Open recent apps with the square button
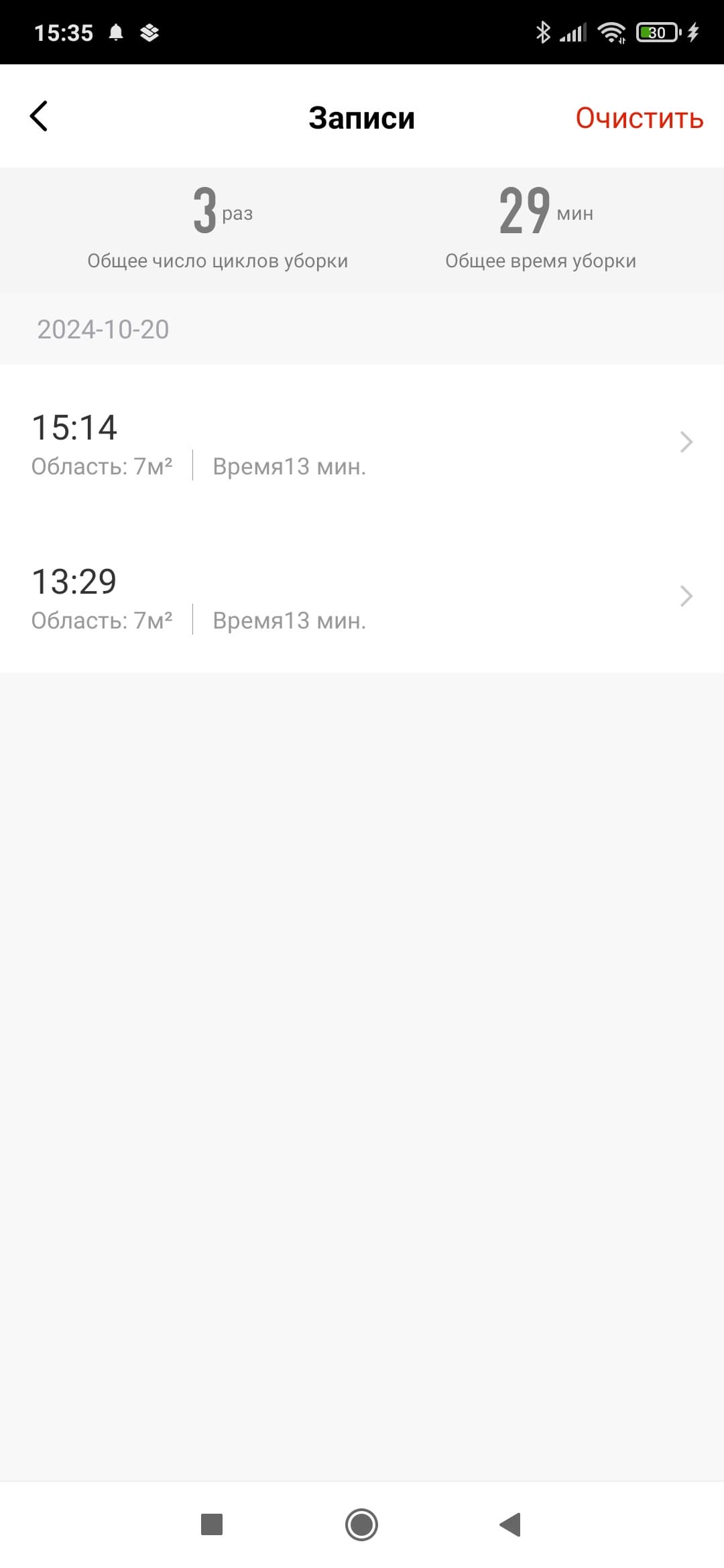 212,1524
